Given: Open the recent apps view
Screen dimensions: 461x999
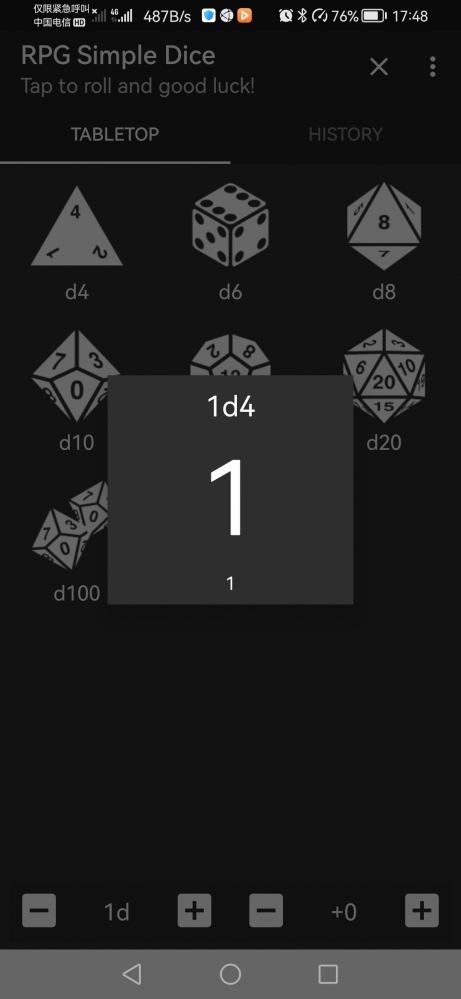Looking at the screenshot, I should (328, 974).
